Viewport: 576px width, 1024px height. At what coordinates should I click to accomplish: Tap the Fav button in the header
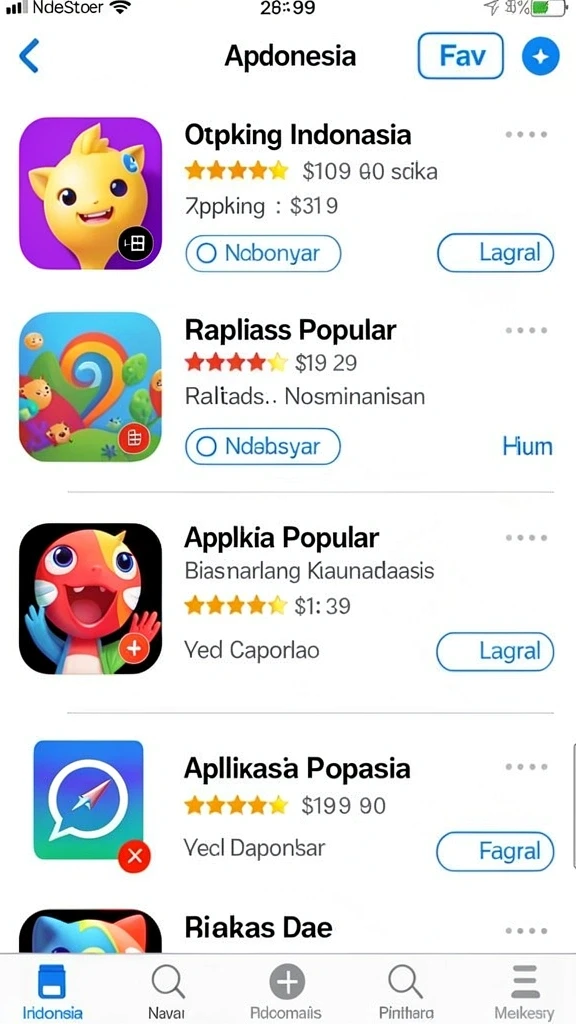pyautogui.click(x=460, y=56)
